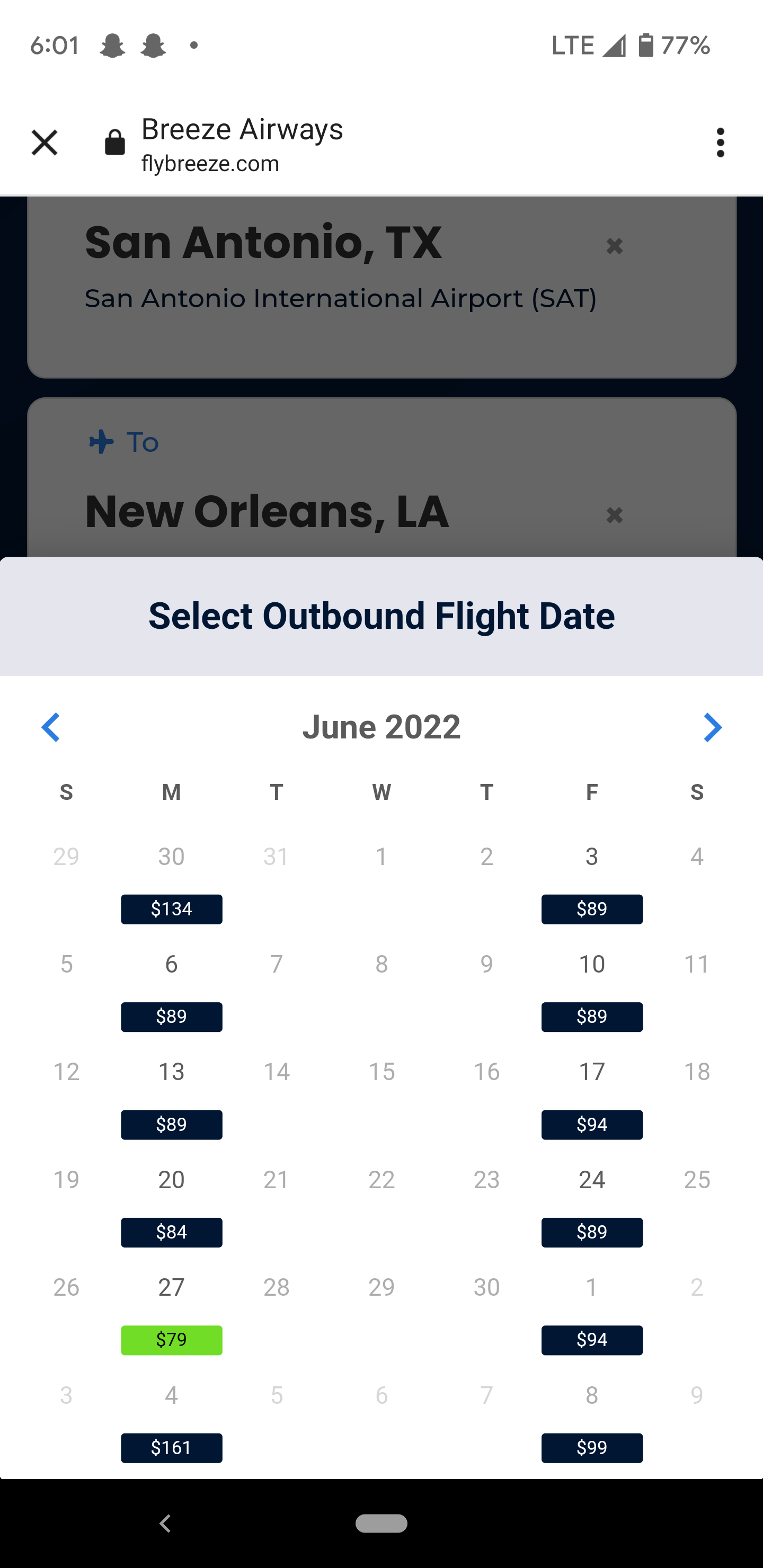Open the browser overflow menu
The image size is (763, 1568).
[721, 143]
